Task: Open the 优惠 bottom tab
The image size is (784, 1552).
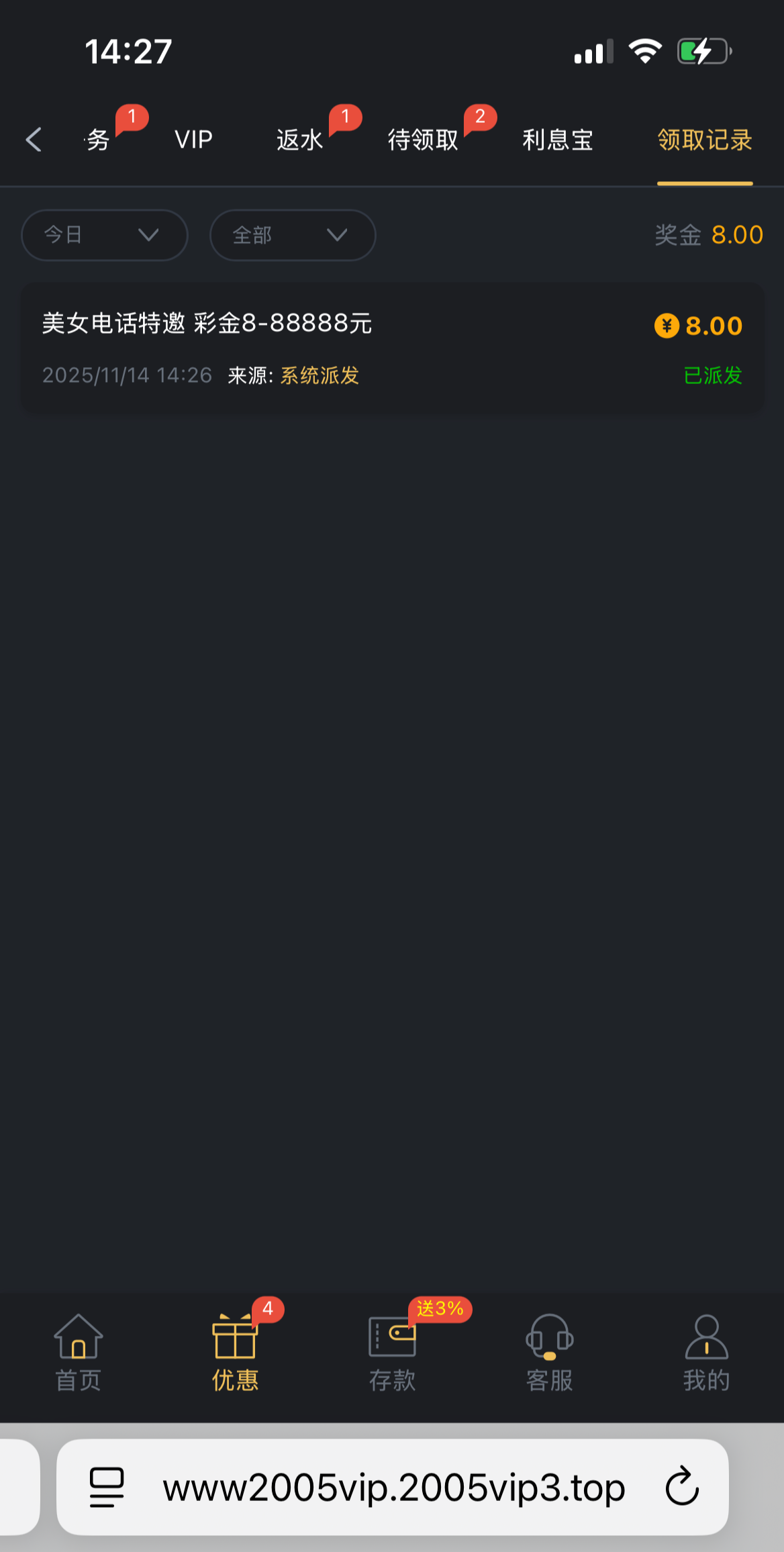Action: click(x=235, y=1353)
